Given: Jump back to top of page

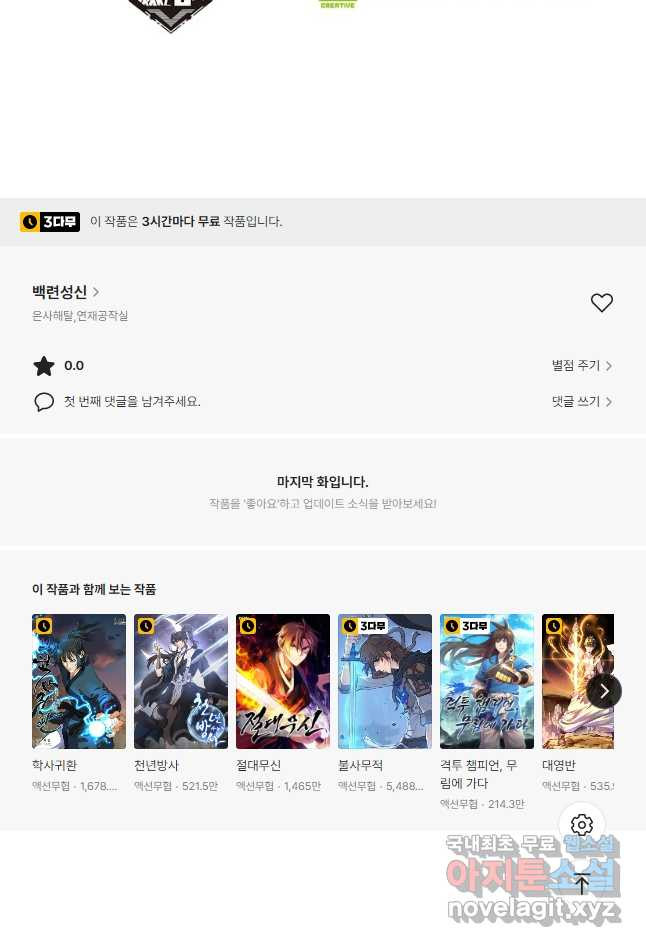Looking at the screenshot, I should tap(582, 882).
